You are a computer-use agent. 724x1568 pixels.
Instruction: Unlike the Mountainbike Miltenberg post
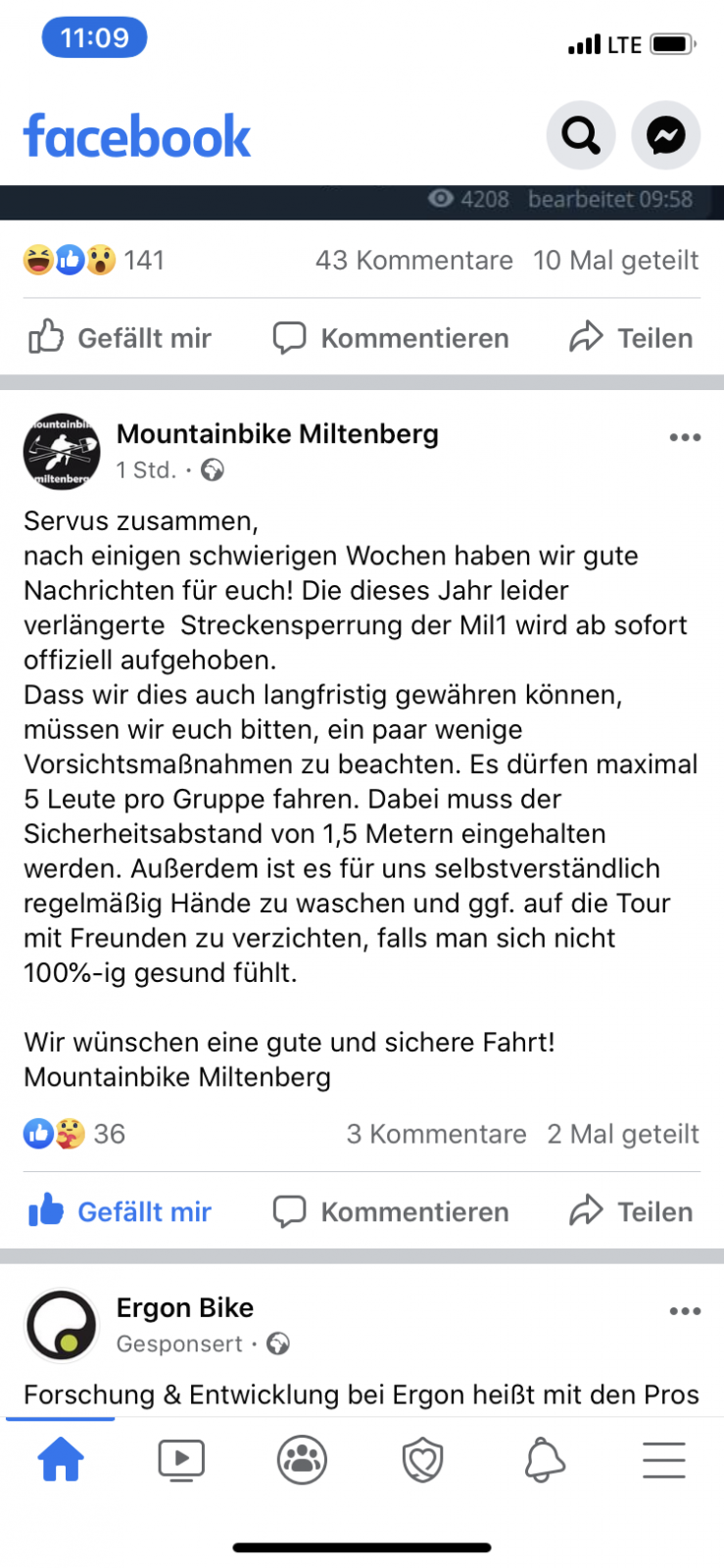tap(120, 1212)
